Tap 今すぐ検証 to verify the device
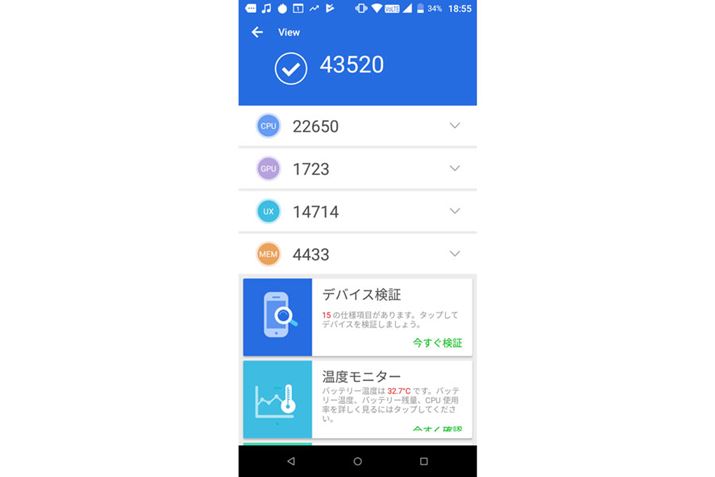 coord(437,342)
